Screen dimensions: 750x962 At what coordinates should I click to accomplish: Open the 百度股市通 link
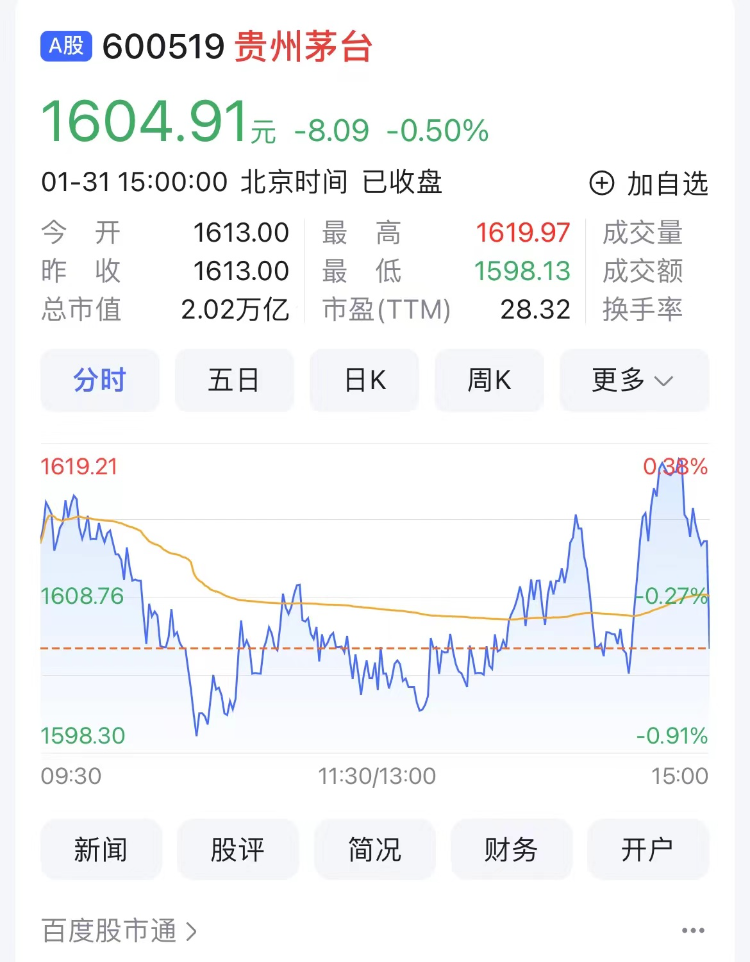[x=119, y=931]
